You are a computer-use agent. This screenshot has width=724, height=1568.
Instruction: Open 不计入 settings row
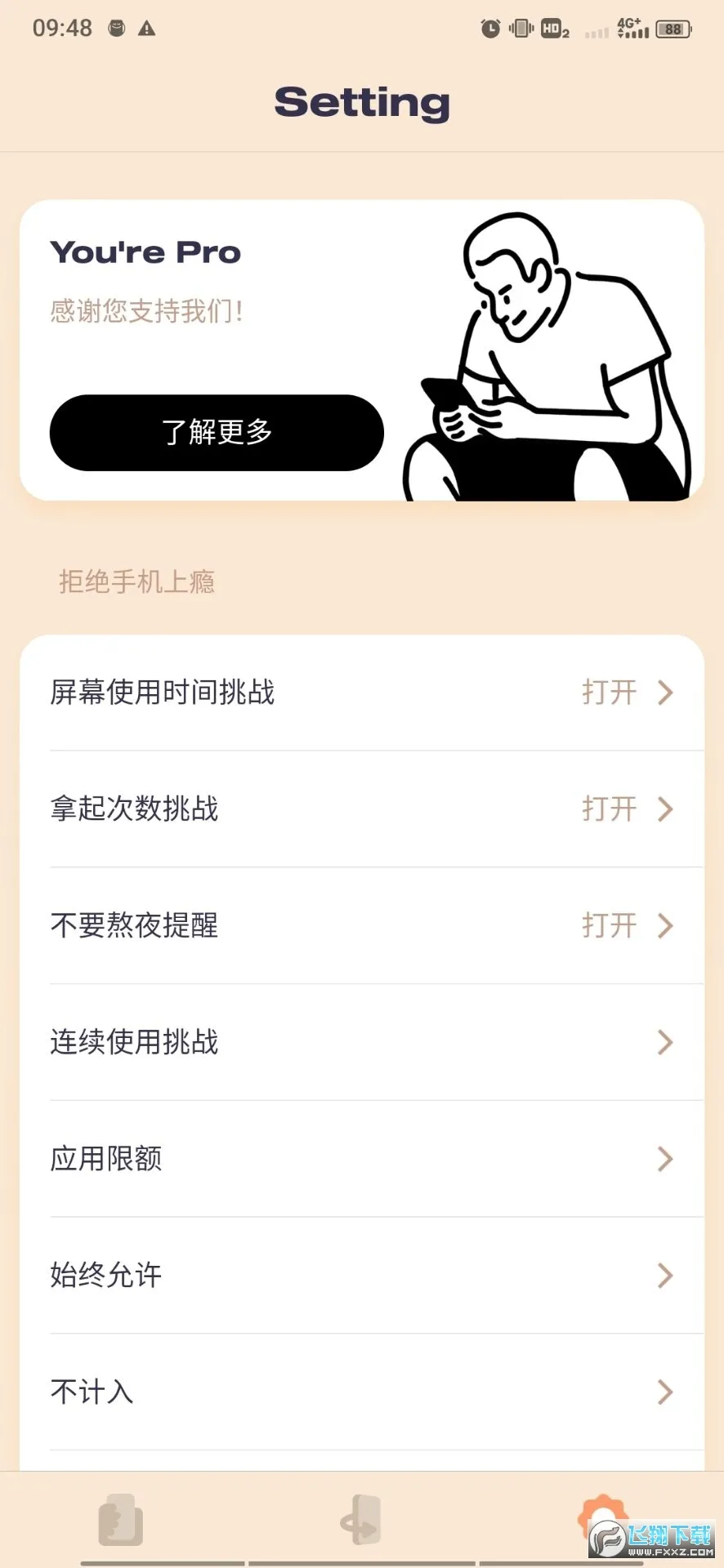pos(361,1392)
